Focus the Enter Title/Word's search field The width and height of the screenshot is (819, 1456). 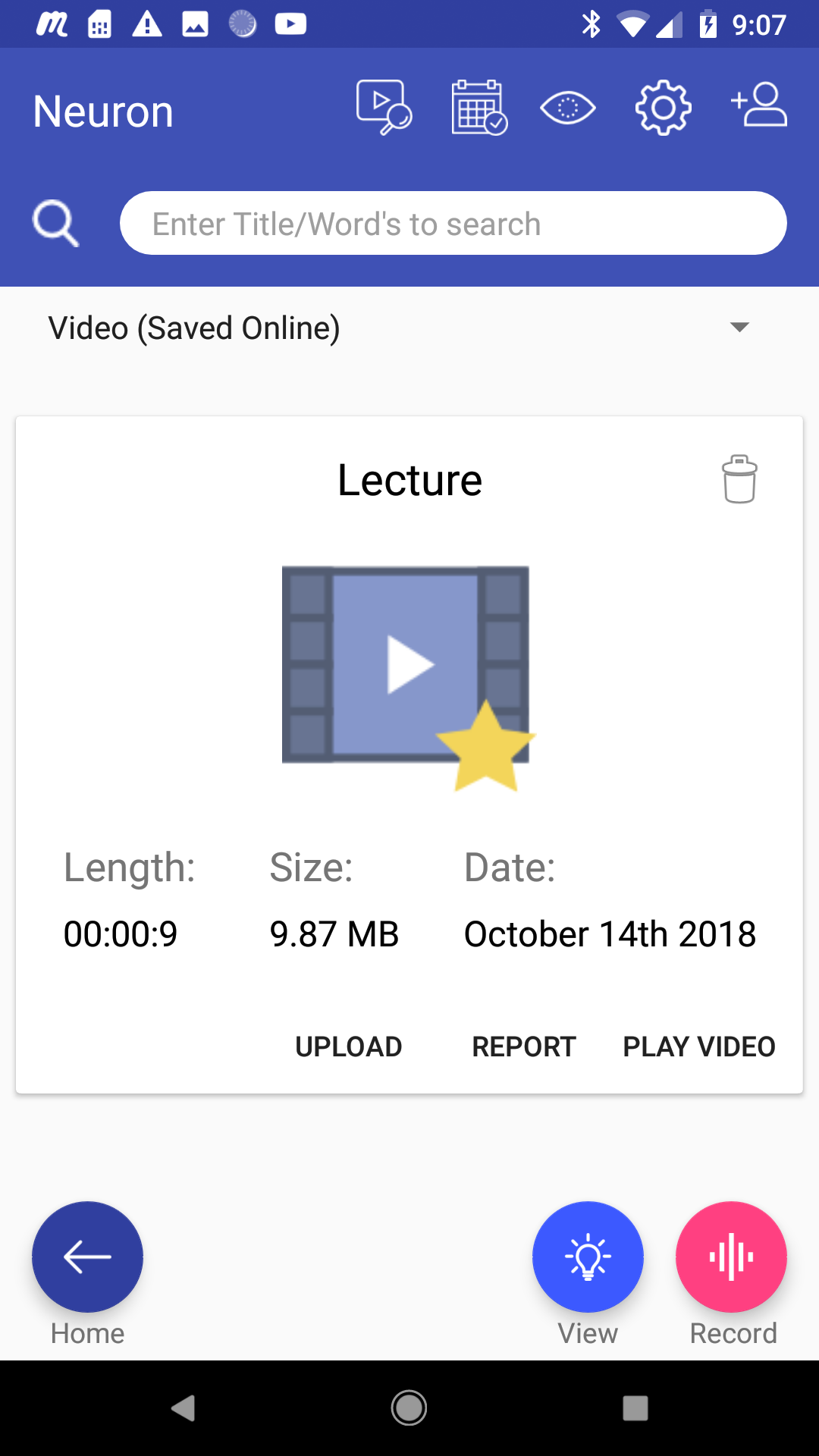pyautogui.click(x=453, y=223)
